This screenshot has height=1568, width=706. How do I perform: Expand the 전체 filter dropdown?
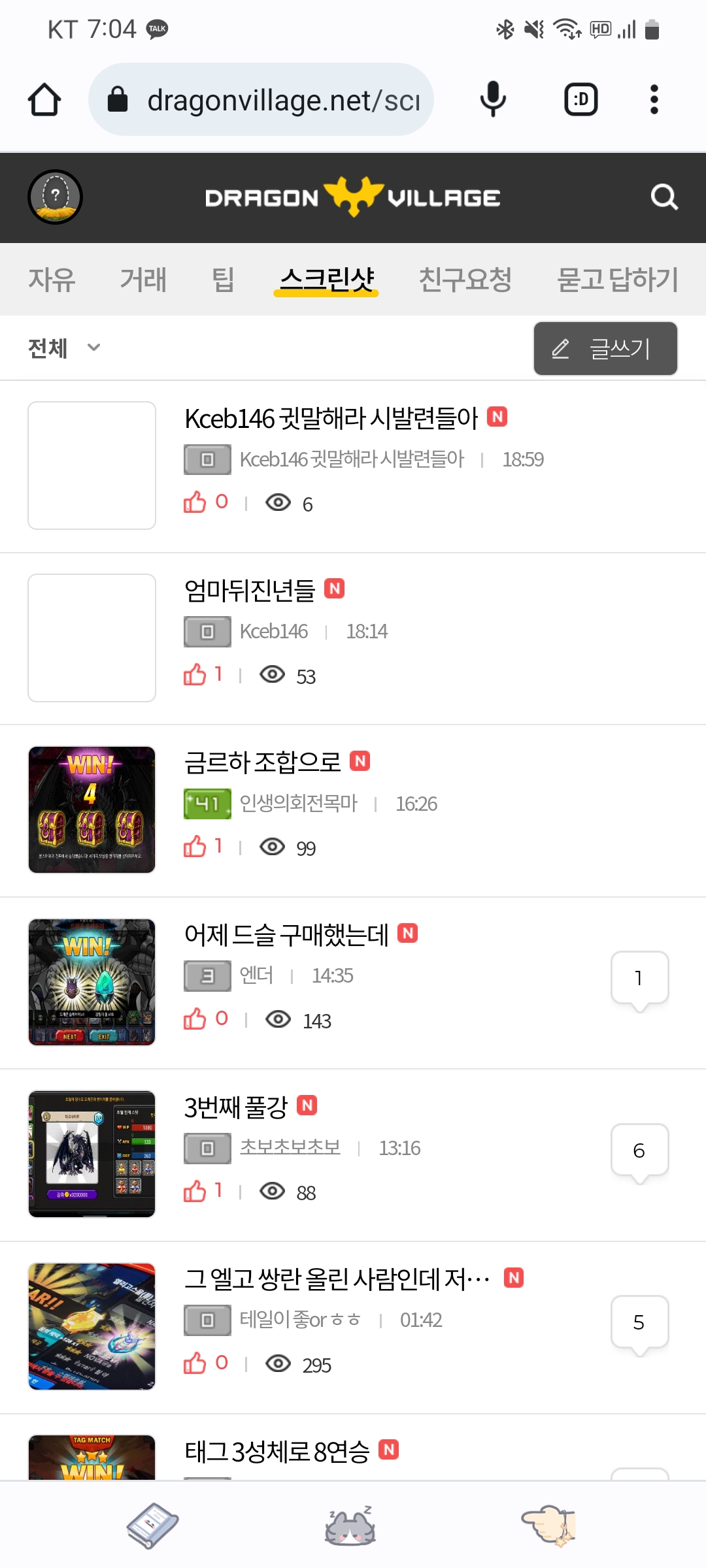pyautogui.click(x=64, y=348)
